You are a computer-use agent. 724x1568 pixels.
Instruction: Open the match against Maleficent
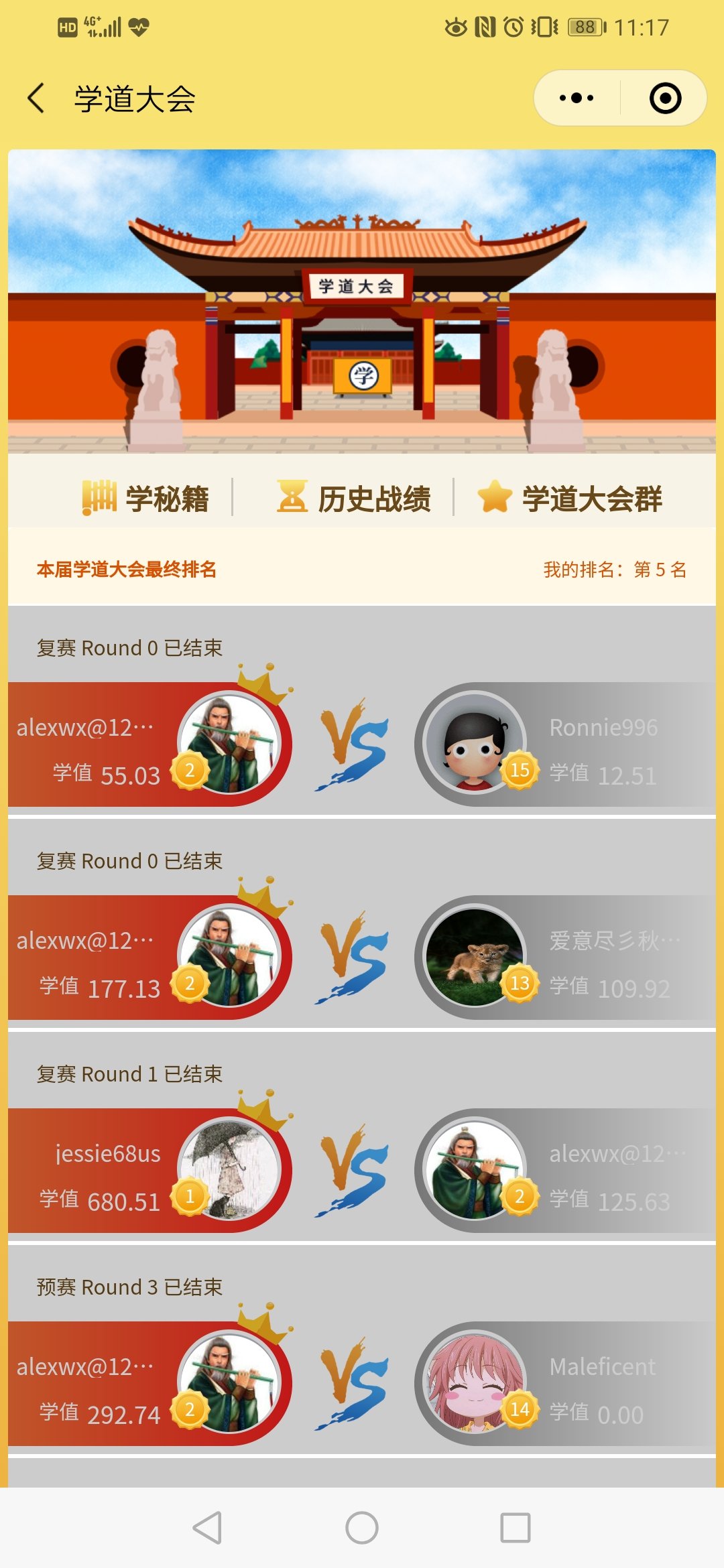click(362, 1383)
